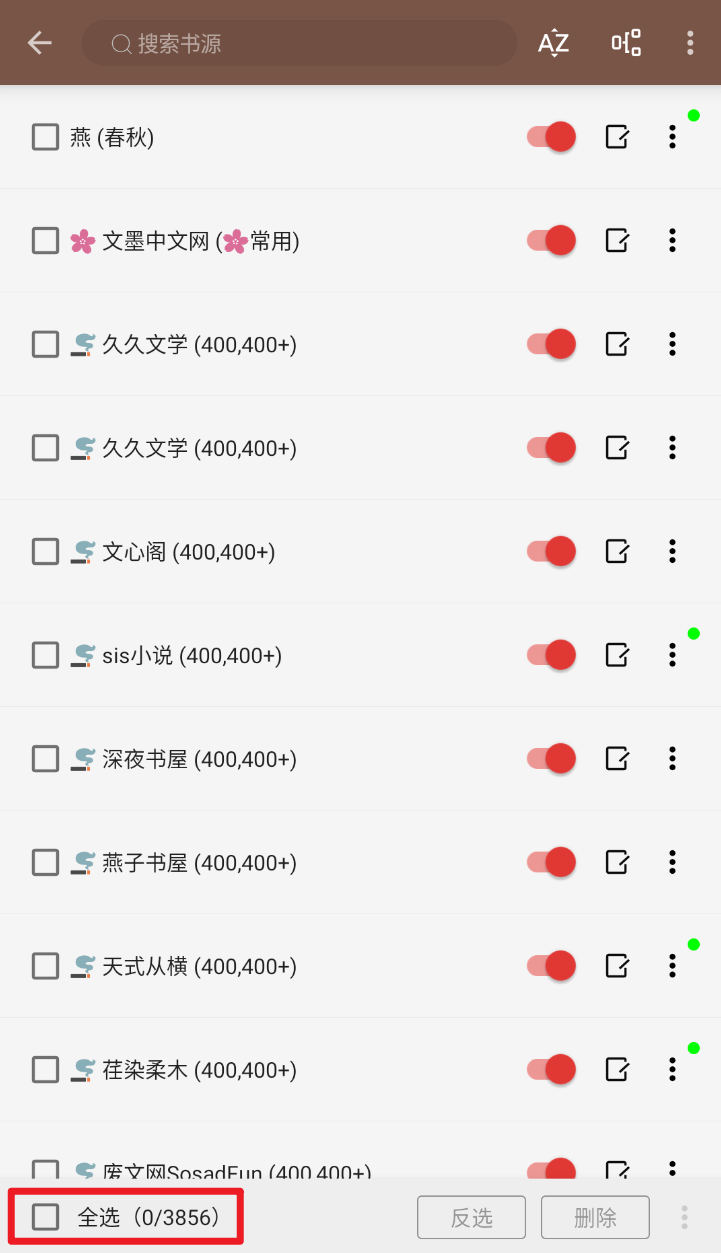Open the A-Z sort icon
This screenshot has width=721, height=1253.
point(551,42)
